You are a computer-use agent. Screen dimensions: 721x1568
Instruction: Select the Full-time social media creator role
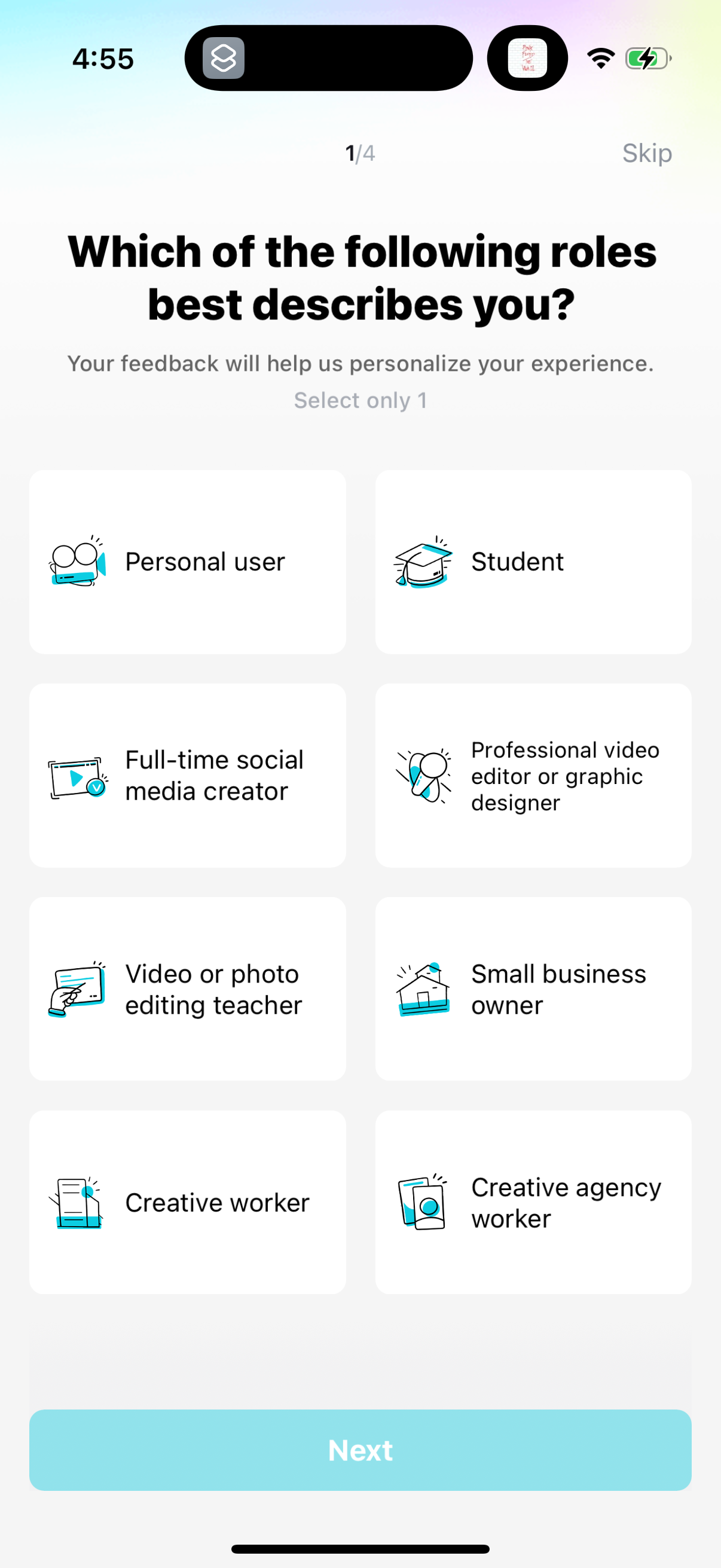(x=187, y=776)
